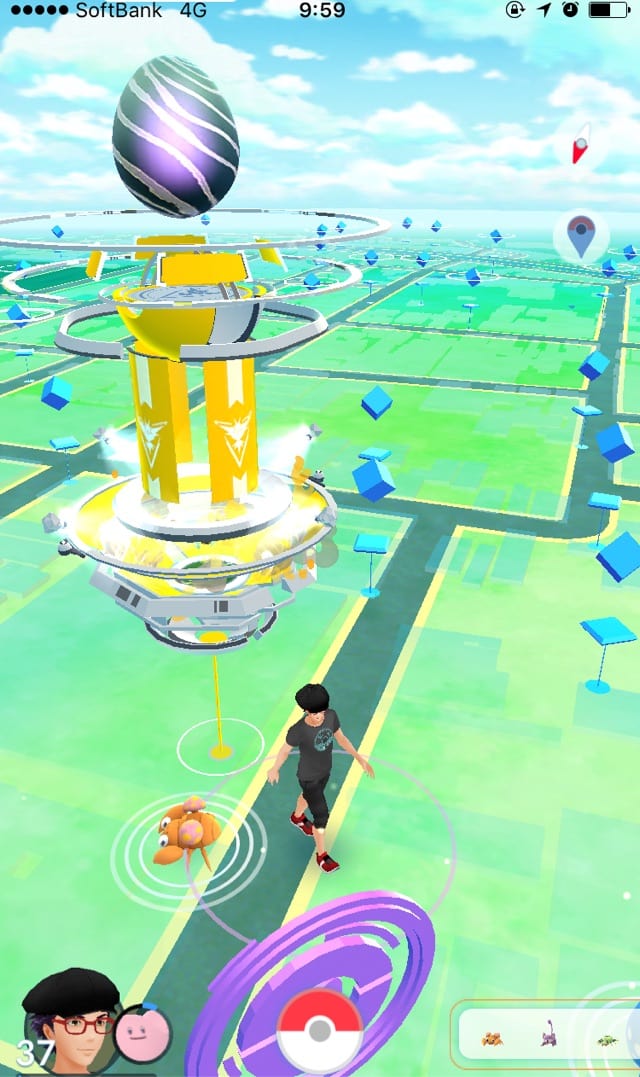The height and width of the screenshot is (1077, 640).
Task: Open the map pin button
Action: [581, 237]
